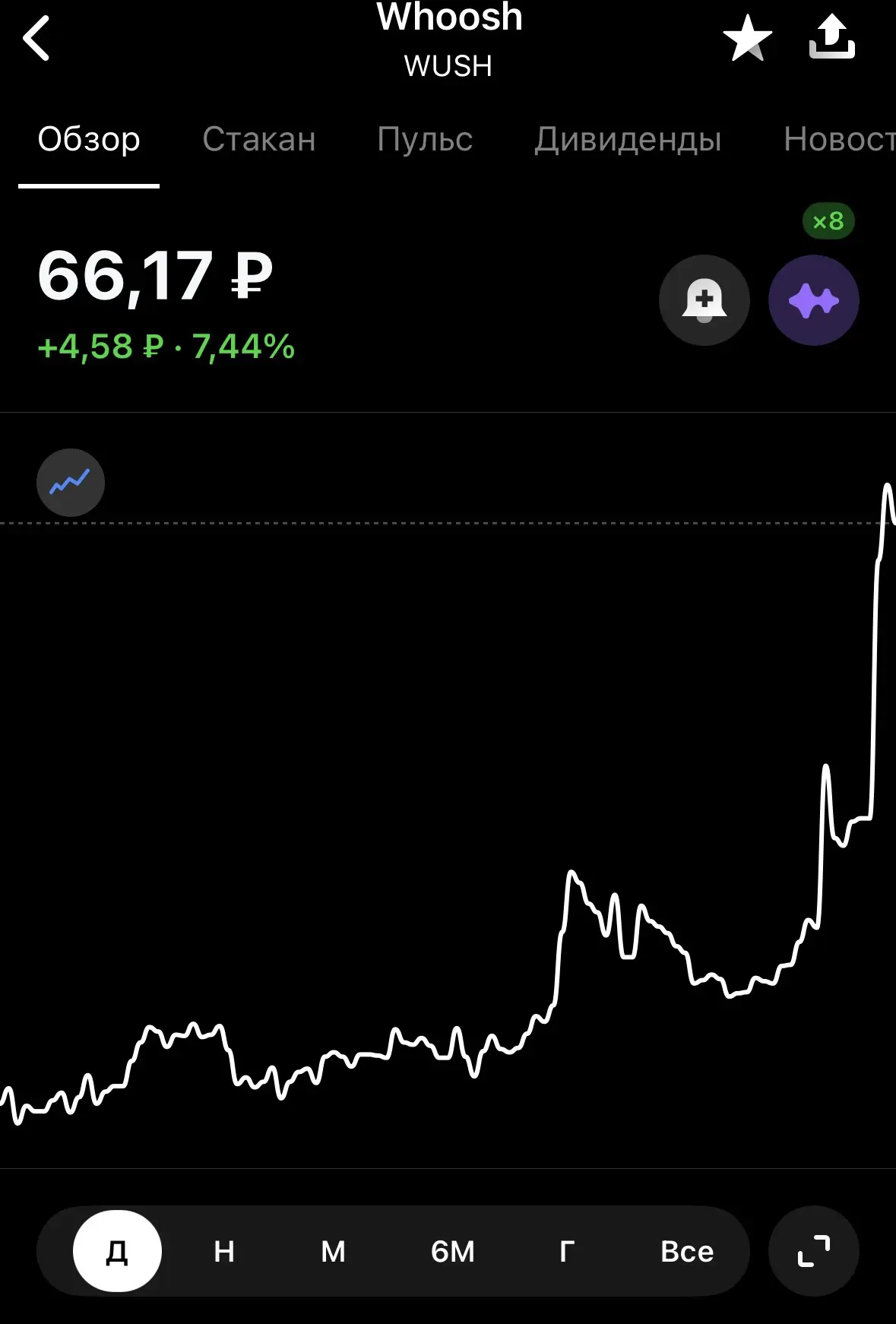Image resolution: width=896 pixels, height=1324 pixels.
Task: Switch the chart to the Г year
Action: point(566,1251)
